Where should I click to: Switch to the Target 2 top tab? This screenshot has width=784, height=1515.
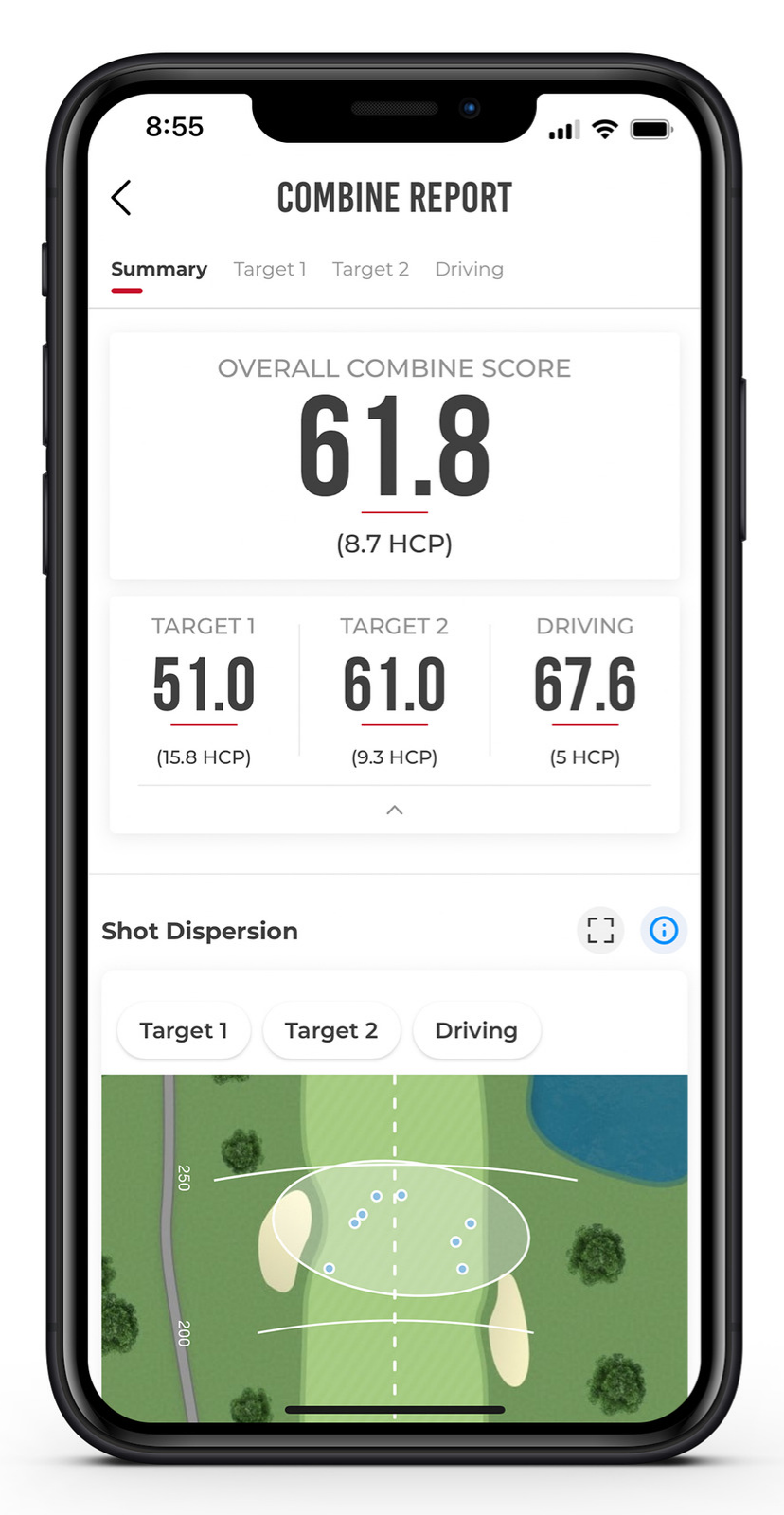(x=370, y=269)
